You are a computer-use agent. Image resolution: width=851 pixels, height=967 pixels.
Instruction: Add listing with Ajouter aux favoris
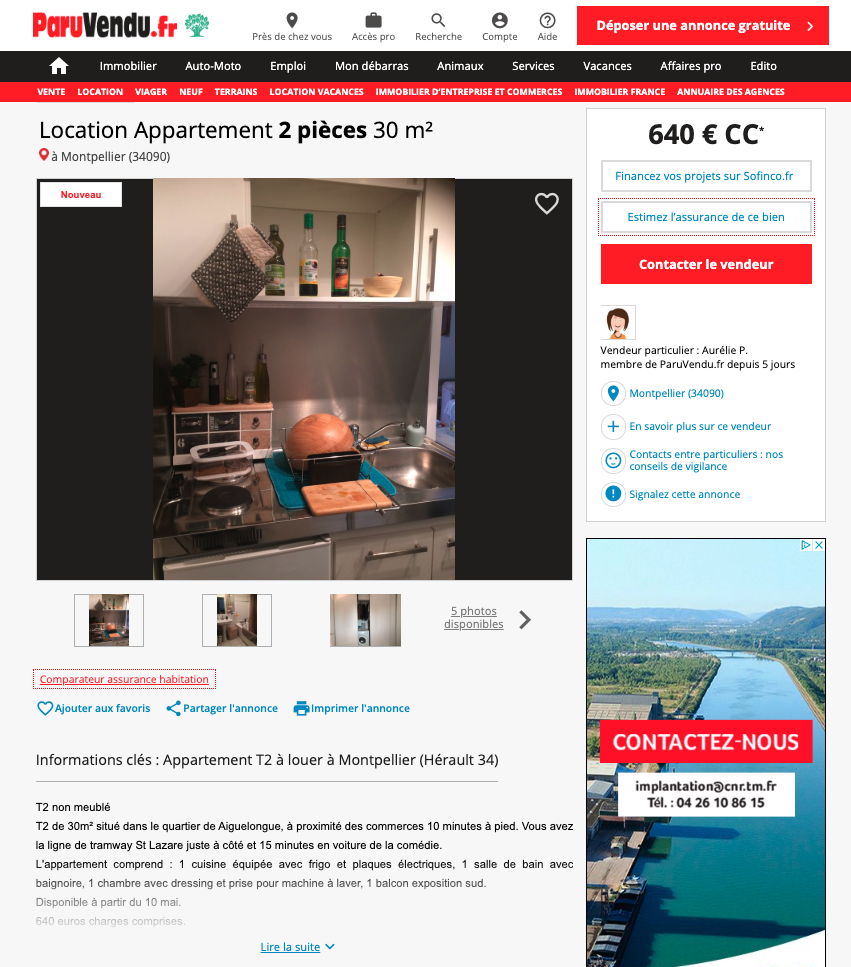pyautogui.click(x=94, y=708)
